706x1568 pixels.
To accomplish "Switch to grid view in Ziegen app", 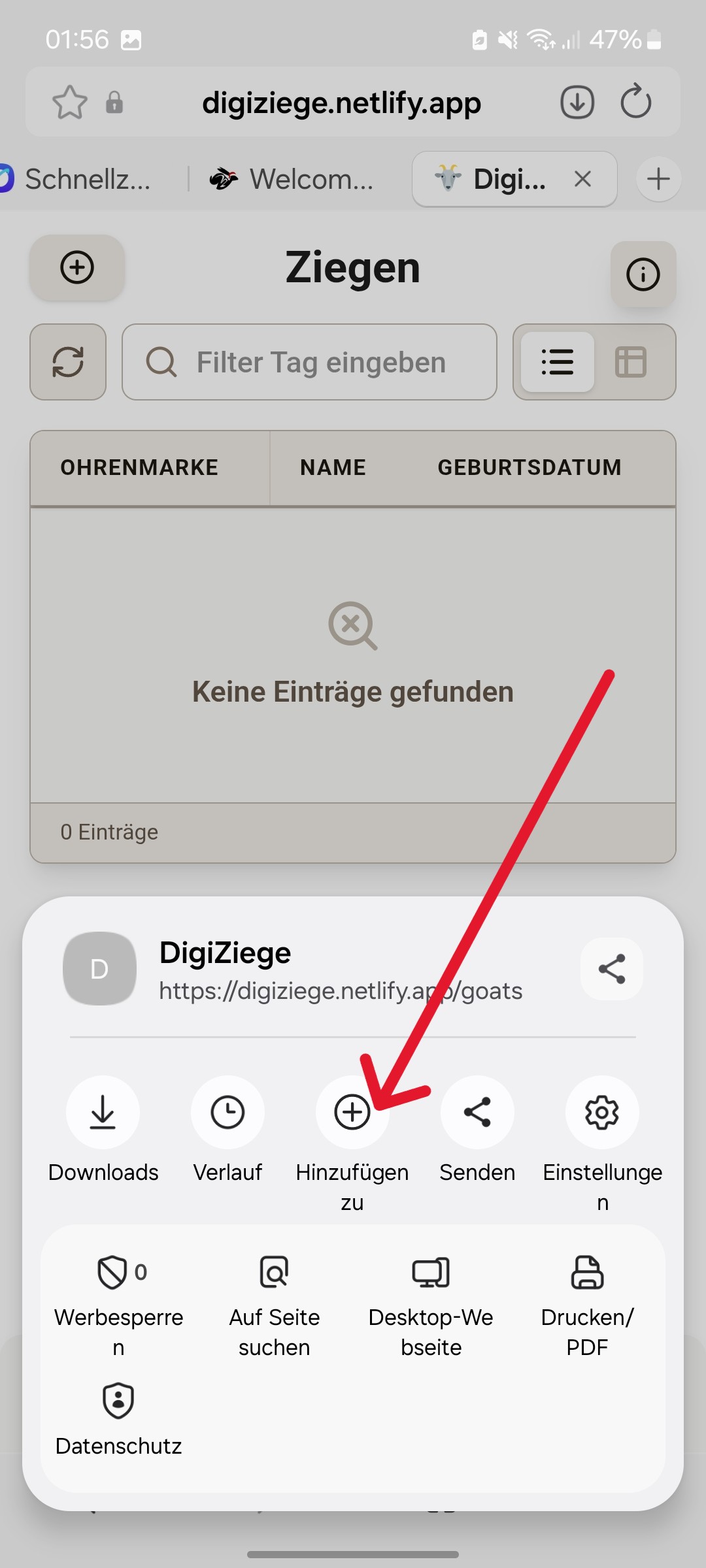I will pos(630,362).
